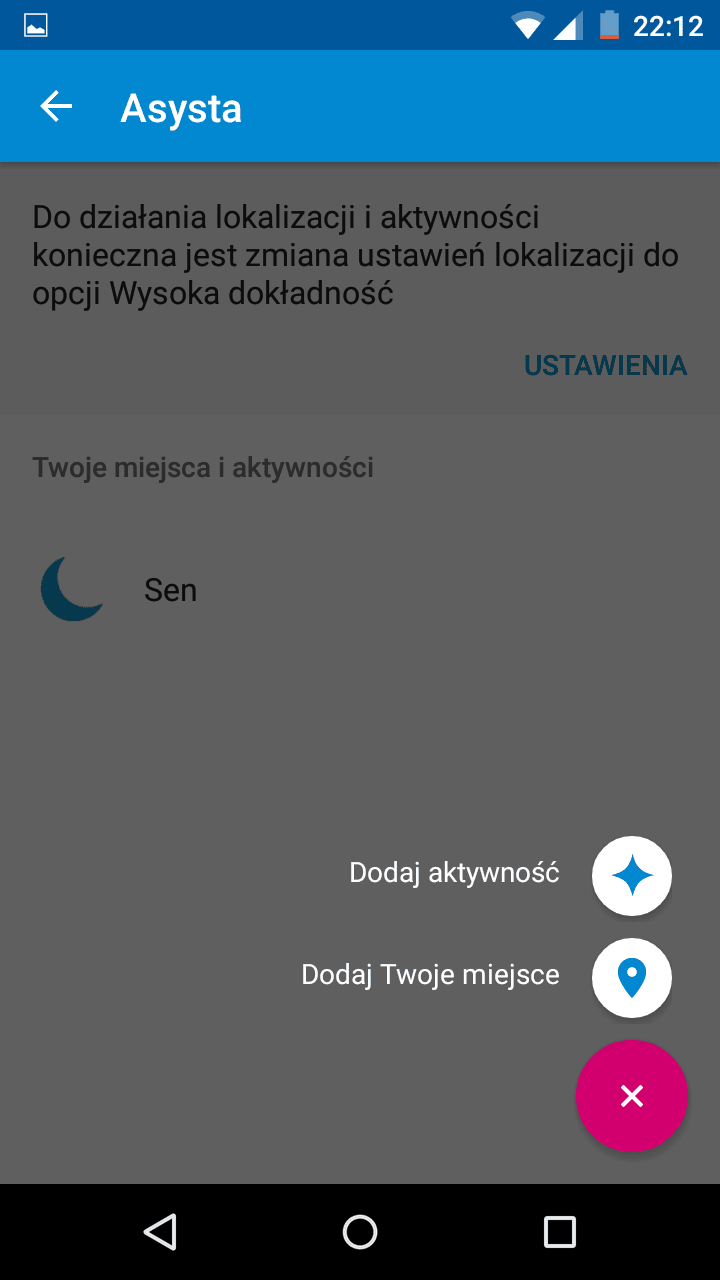The image size is (720, 1280).
Task: Close the floating action menu
Action: [632, 1096]
